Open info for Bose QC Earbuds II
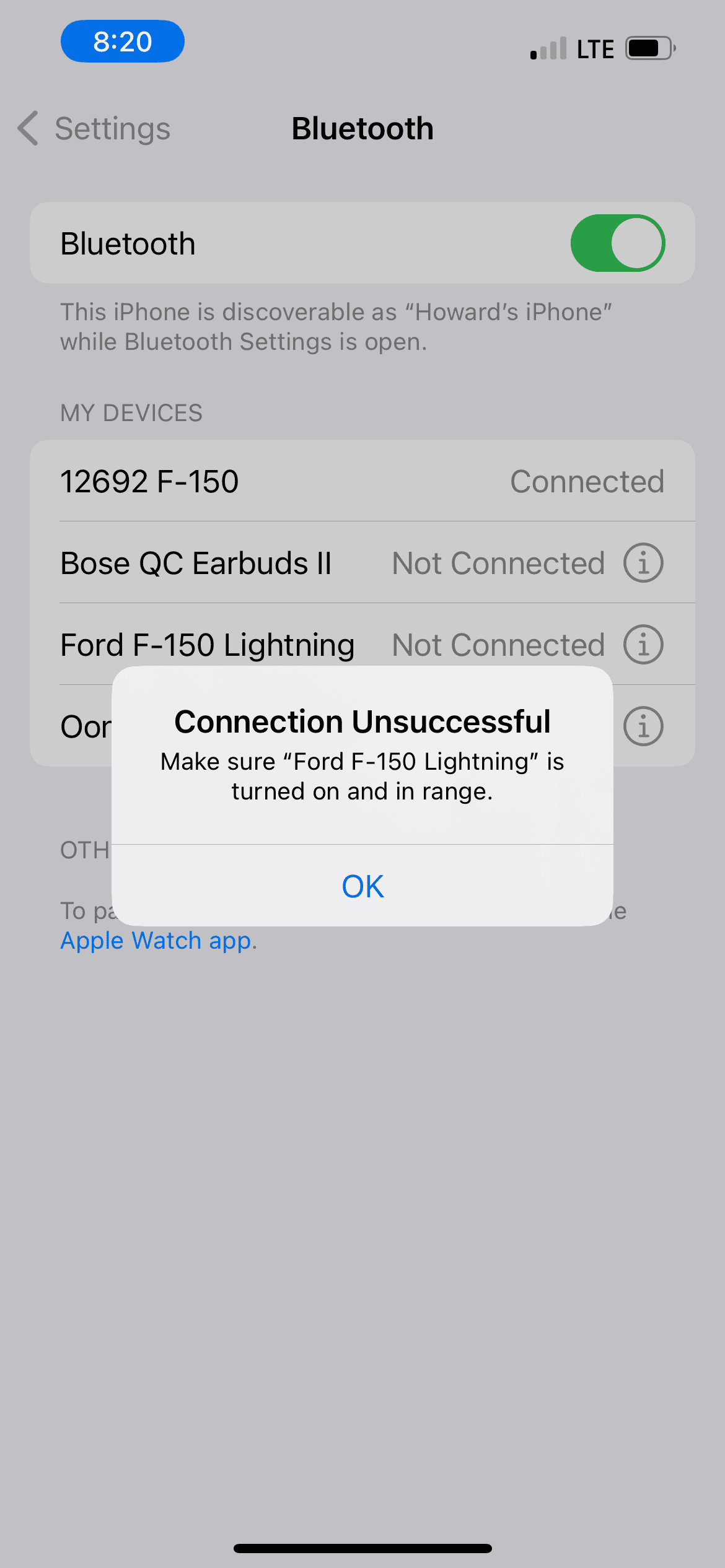 643,564
